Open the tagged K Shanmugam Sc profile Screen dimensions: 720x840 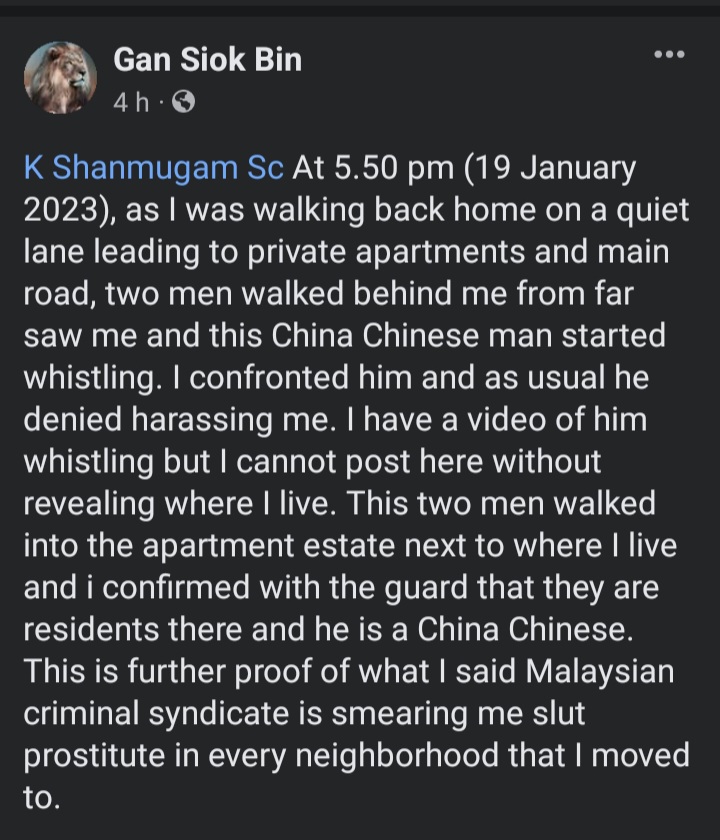click(153, 168)
